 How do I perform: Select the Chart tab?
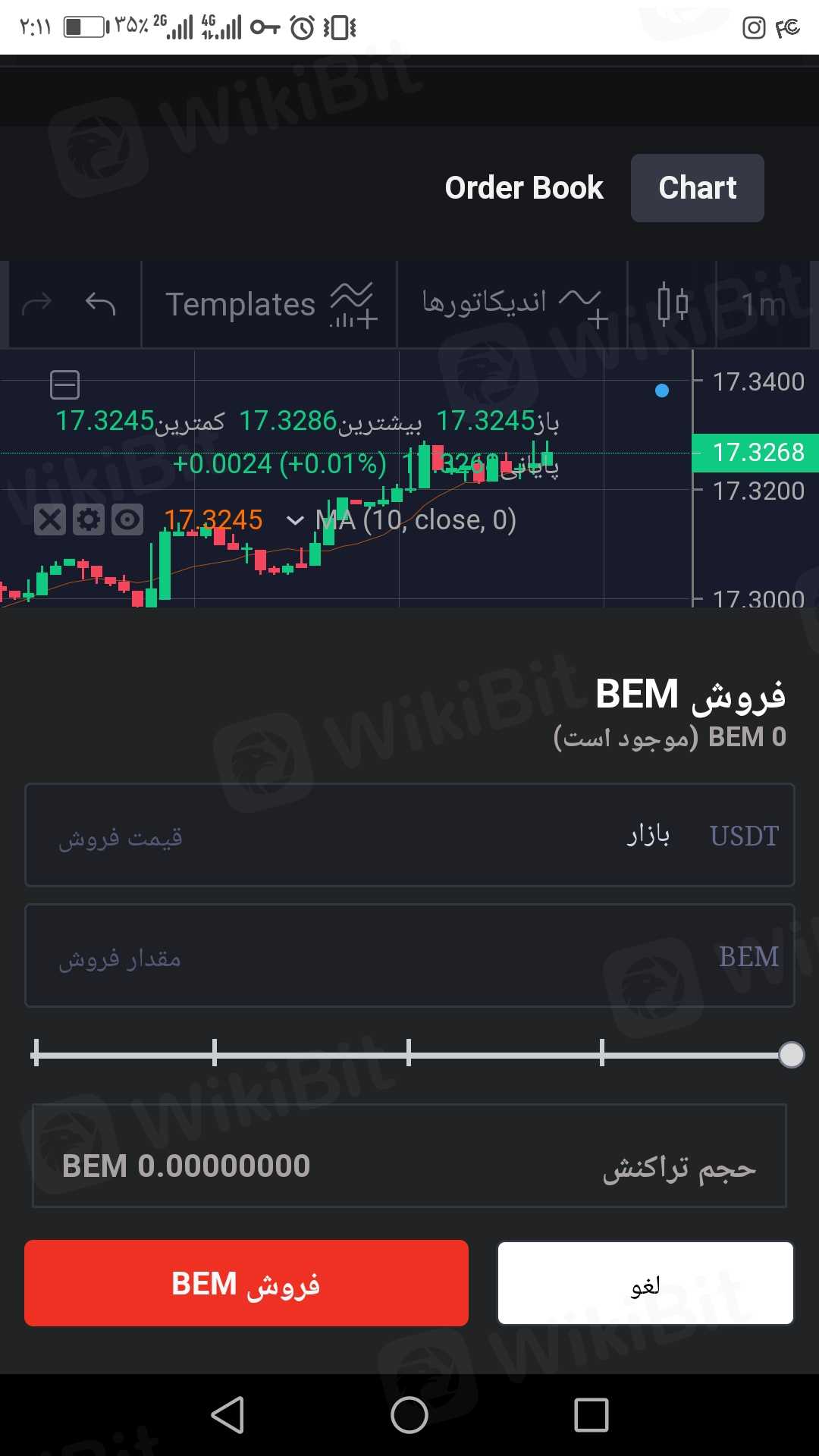[697, 188]
